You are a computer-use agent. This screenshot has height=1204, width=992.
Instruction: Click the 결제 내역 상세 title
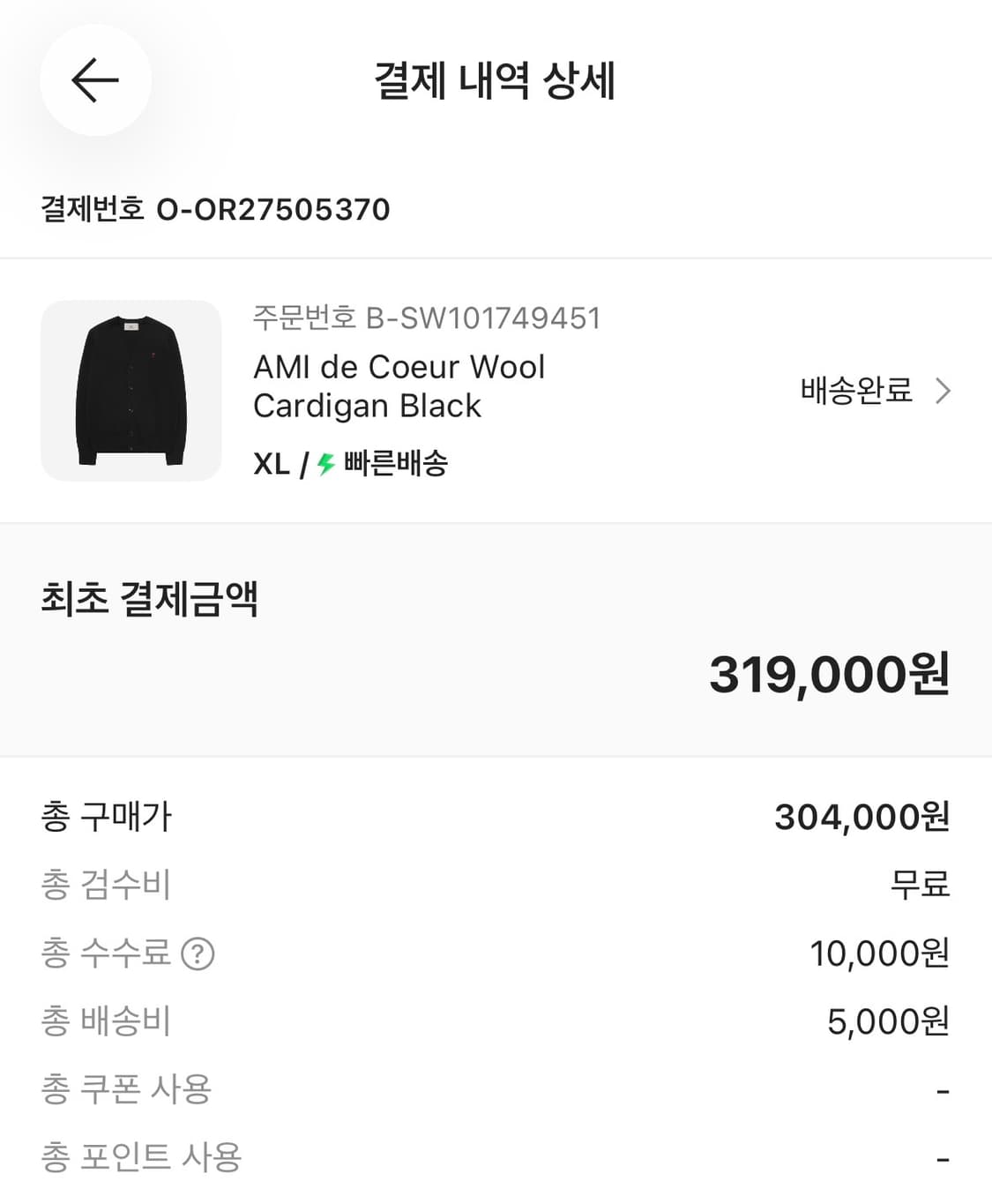(496, 84)
